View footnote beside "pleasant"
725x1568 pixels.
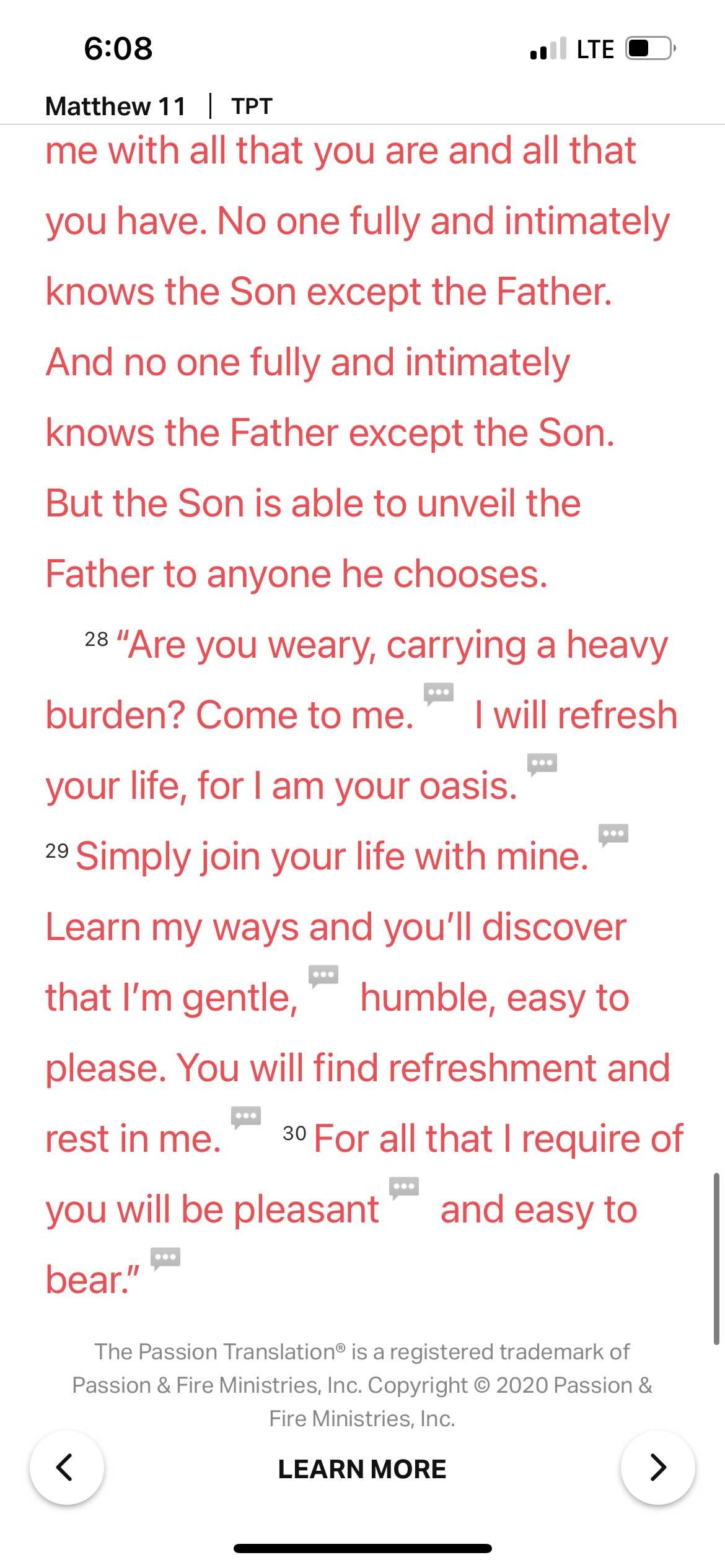pyautogui.click(x=404, y=1188)
